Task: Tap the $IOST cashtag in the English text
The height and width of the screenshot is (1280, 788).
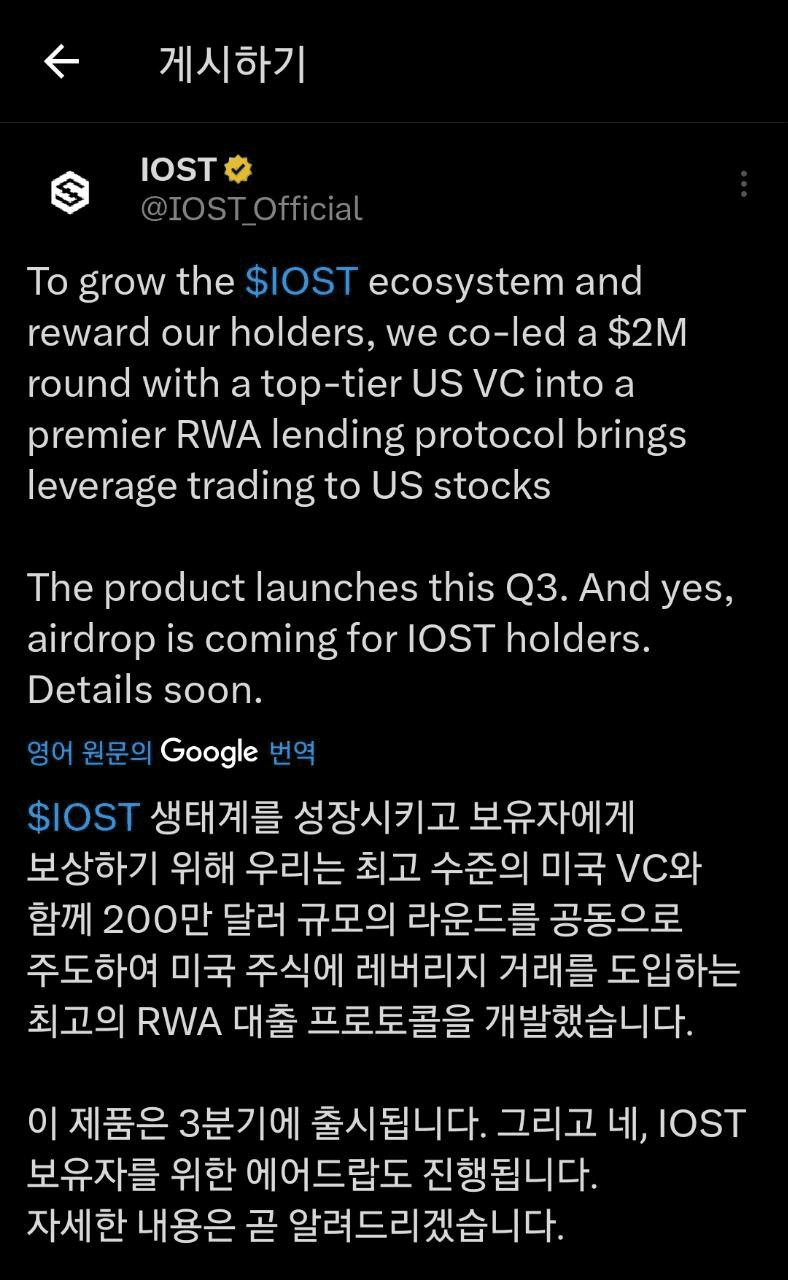Action: tap(301, 282)
